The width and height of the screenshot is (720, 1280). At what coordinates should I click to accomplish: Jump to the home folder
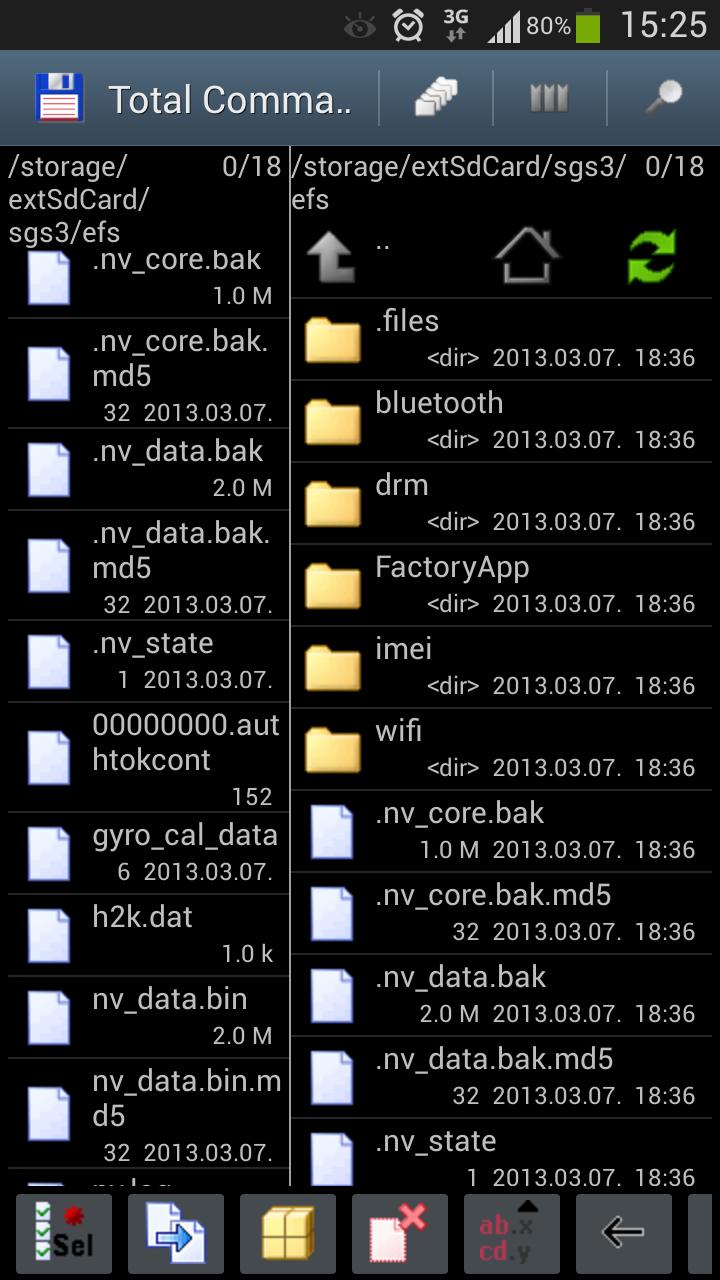pos(527,256)
